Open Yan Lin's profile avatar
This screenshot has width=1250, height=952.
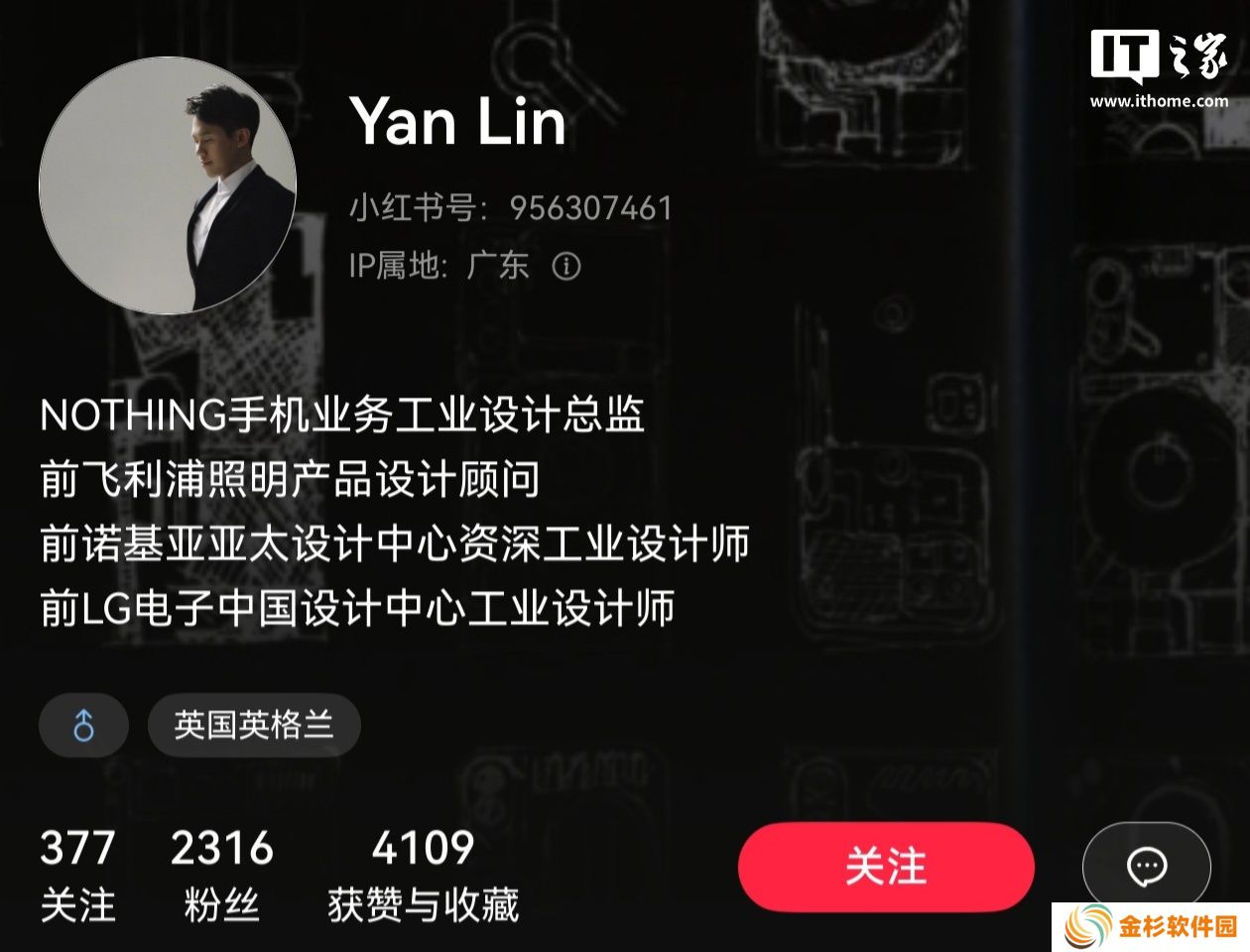point(167,185)
